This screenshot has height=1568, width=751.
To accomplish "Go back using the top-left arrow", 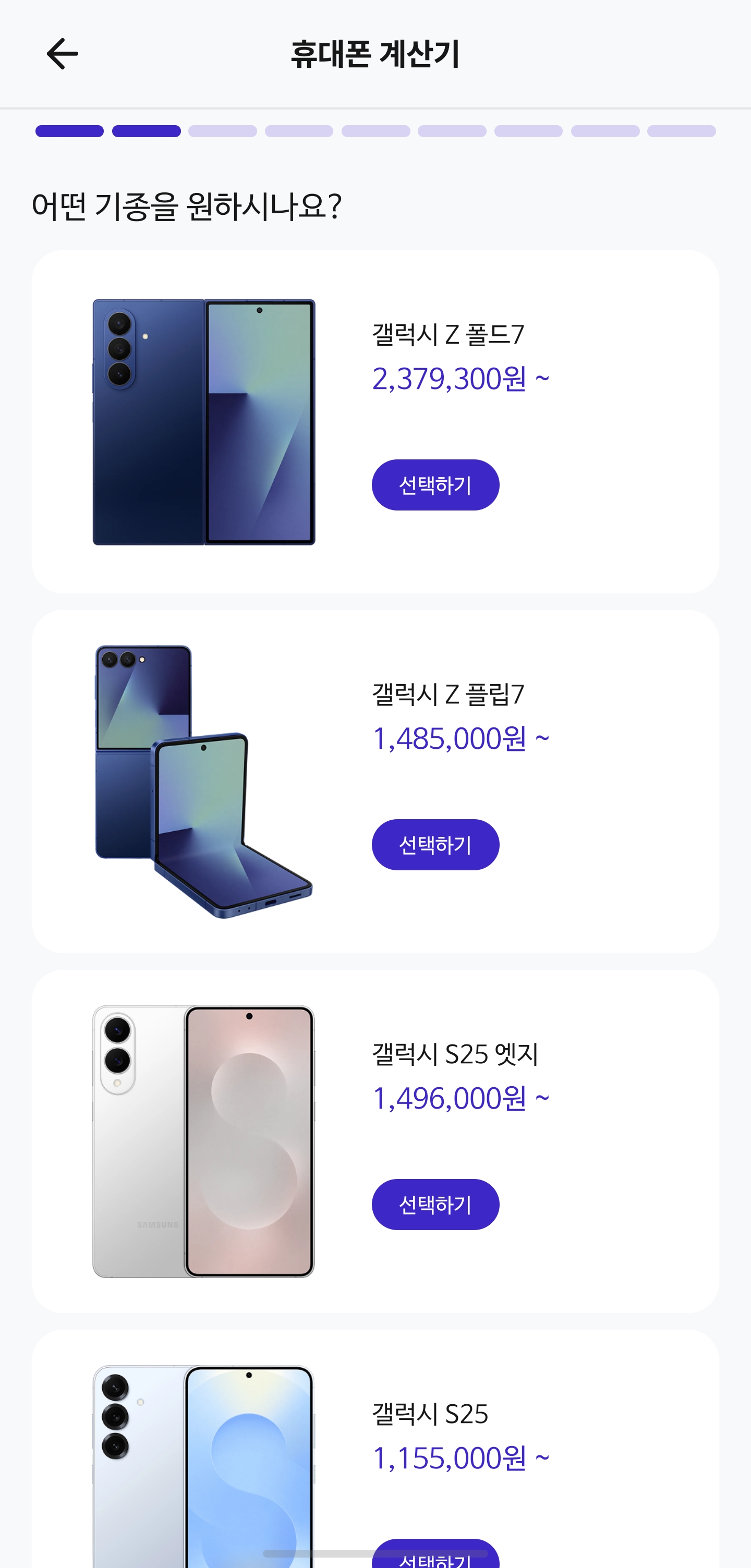I will coord(62,54).
